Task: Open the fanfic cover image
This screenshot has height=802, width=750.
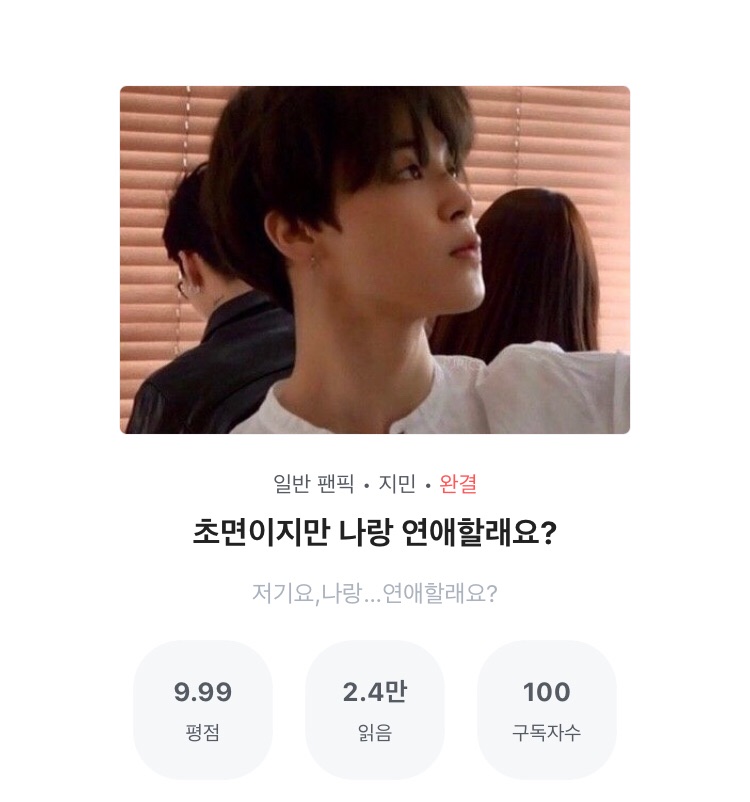Action: [375, 260]
